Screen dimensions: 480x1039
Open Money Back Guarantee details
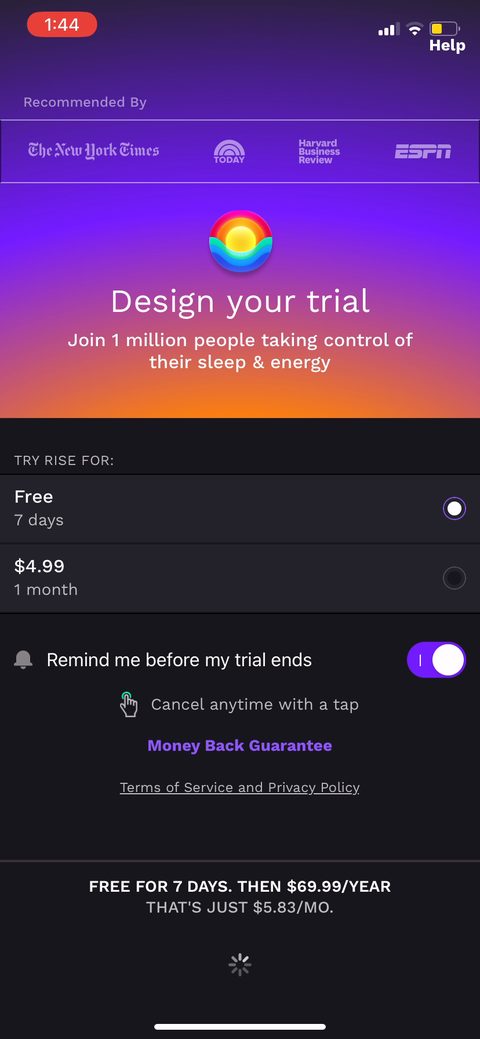point(239,745)
